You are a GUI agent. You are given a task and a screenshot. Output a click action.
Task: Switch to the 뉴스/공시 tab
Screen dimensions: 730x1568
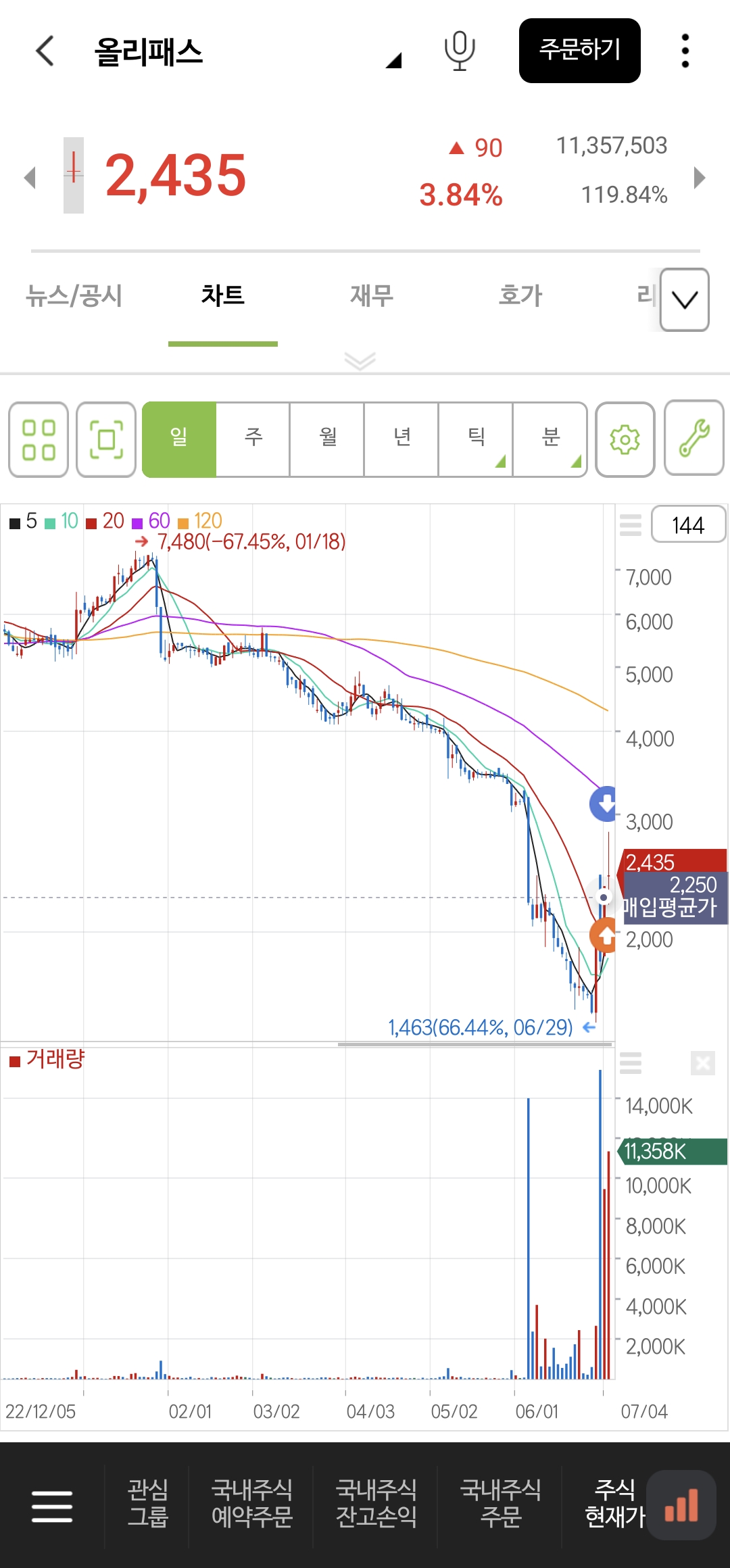point(74,295)
